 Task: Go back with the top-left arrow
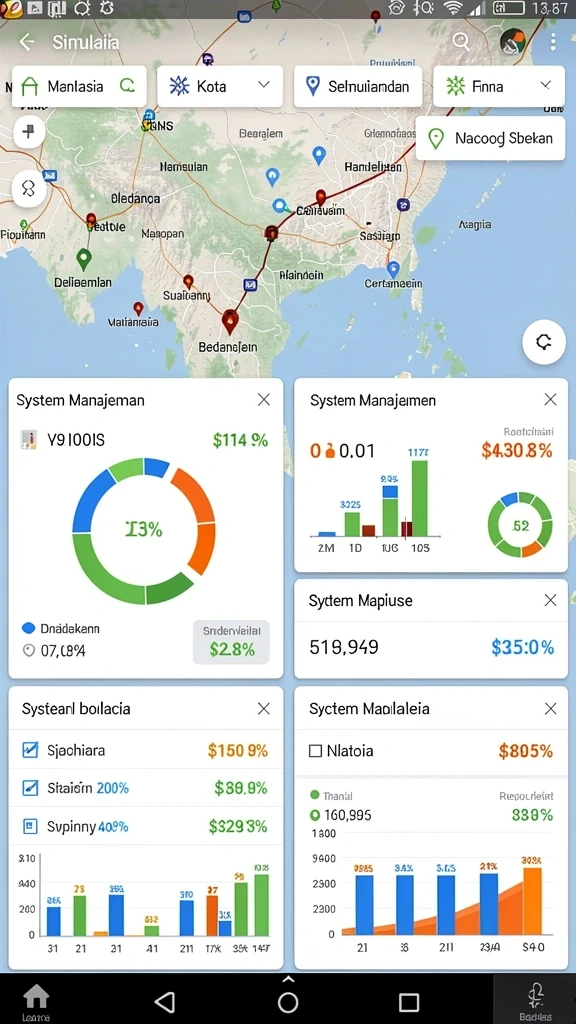[27, 42]
